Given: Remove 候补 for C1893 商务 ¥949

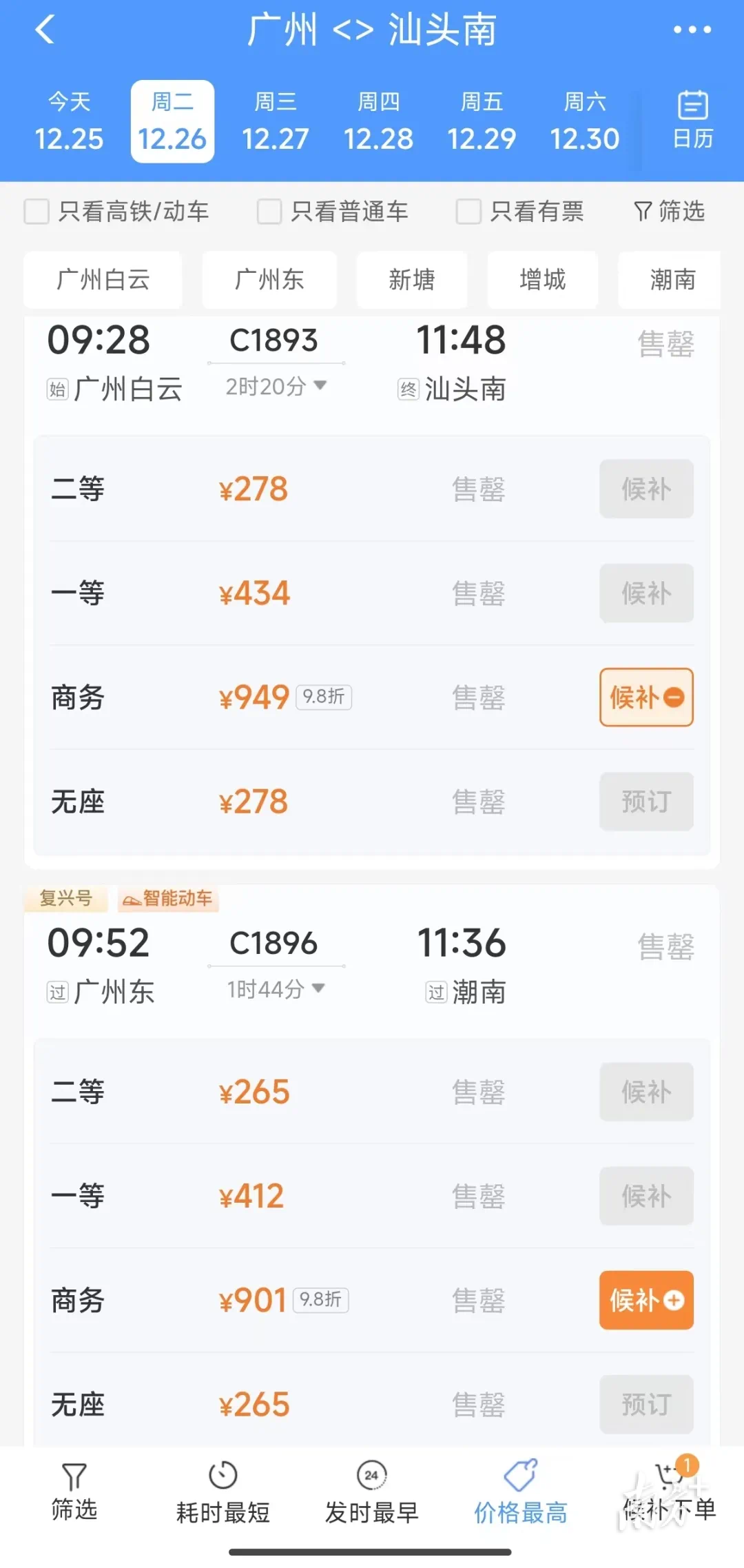Looking at the screenshot, I should tap(646, 697).
